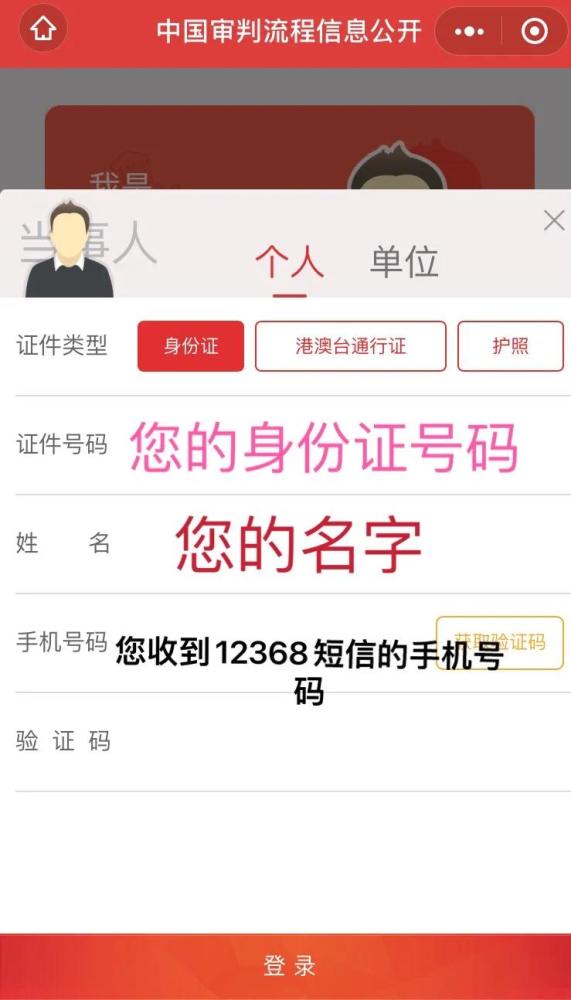This screenshot has width=571, height=1000.
Task: Tap the 登录 login button
Action: [x=286, y=967]
